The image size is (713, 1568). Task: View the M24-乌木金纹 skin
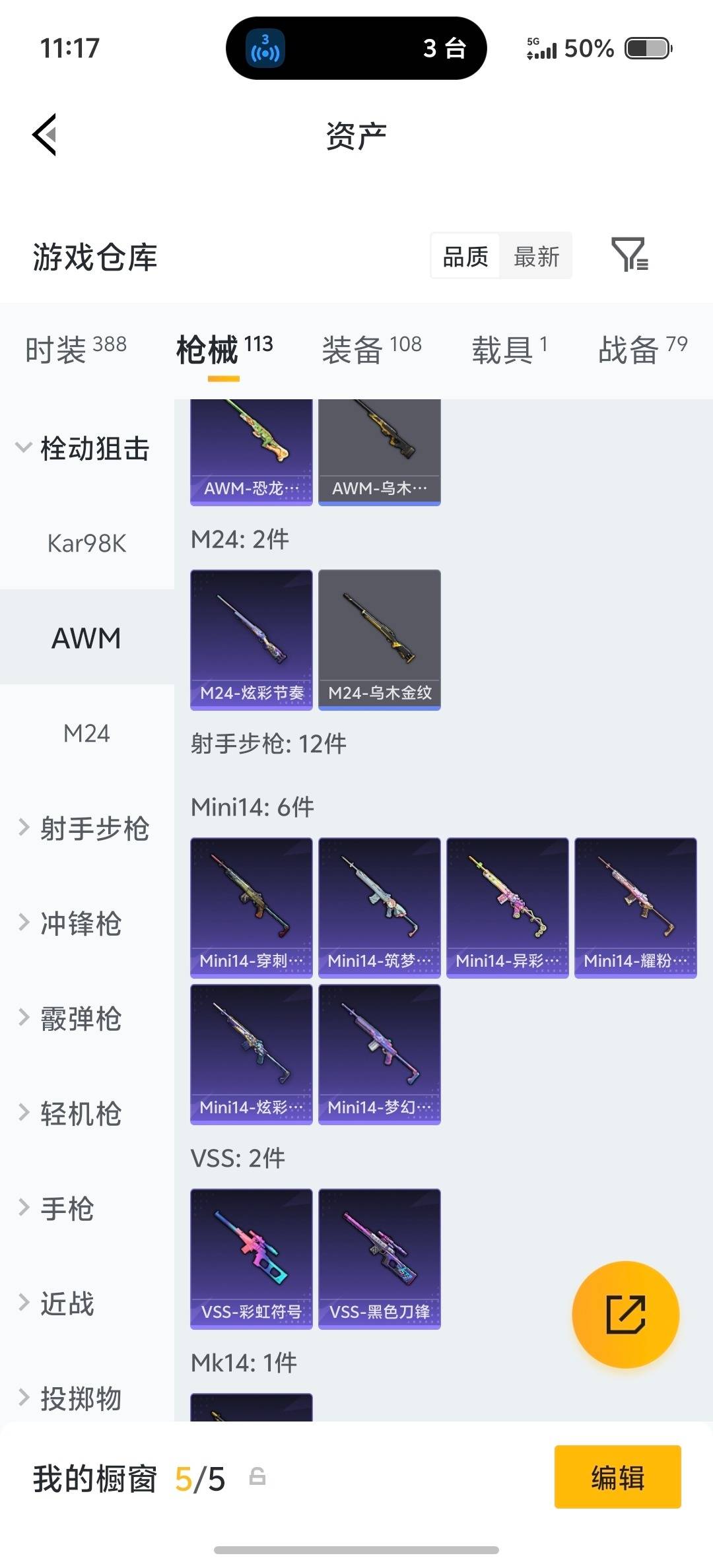[379, 637]
